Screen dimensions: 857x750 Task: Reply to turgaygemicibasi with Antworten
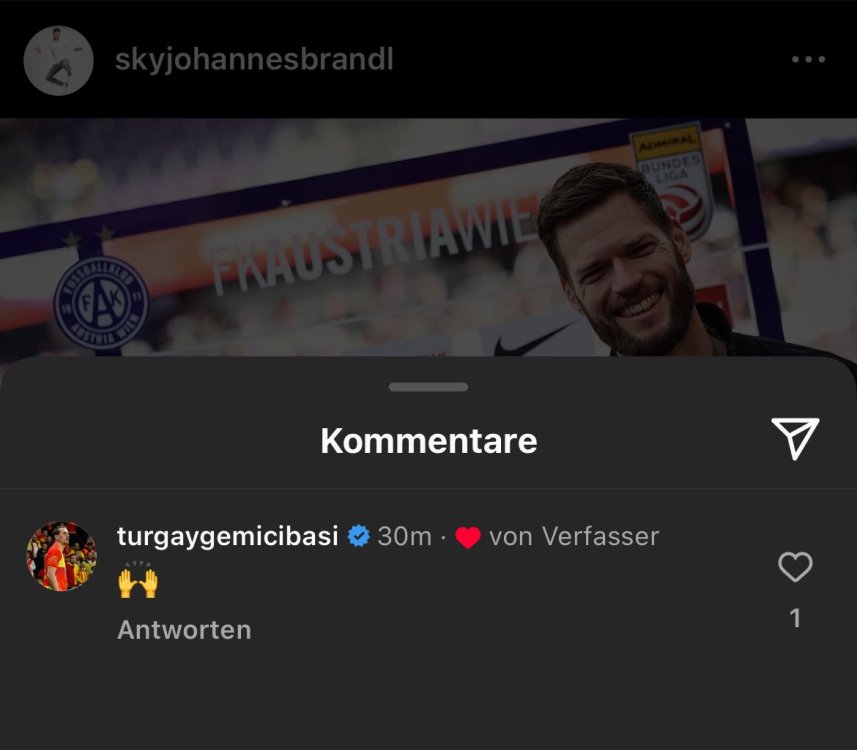point(184,630)
